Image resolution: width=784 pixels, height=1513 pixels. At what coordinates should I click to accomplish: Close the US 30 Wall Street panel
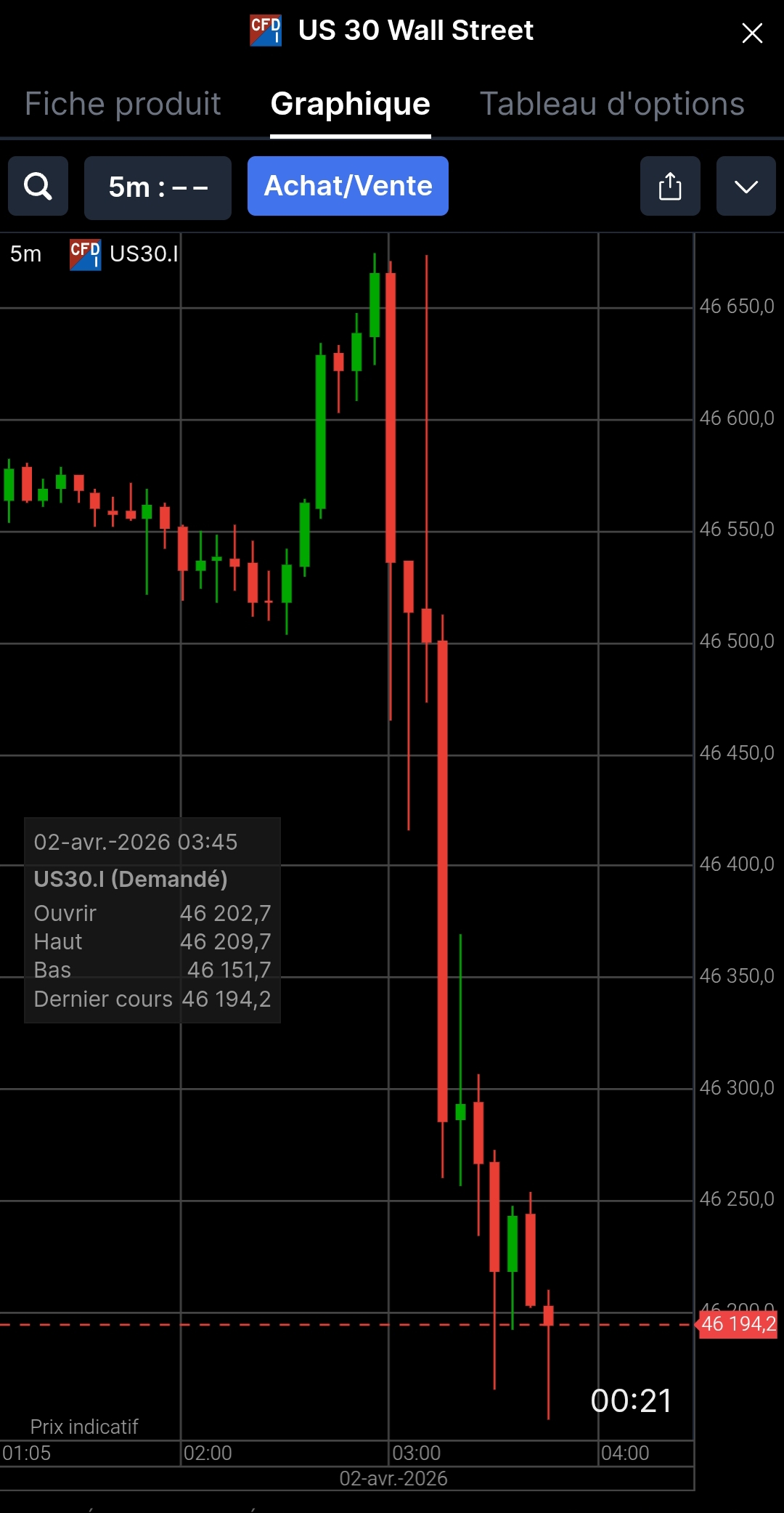coord(752,33)
